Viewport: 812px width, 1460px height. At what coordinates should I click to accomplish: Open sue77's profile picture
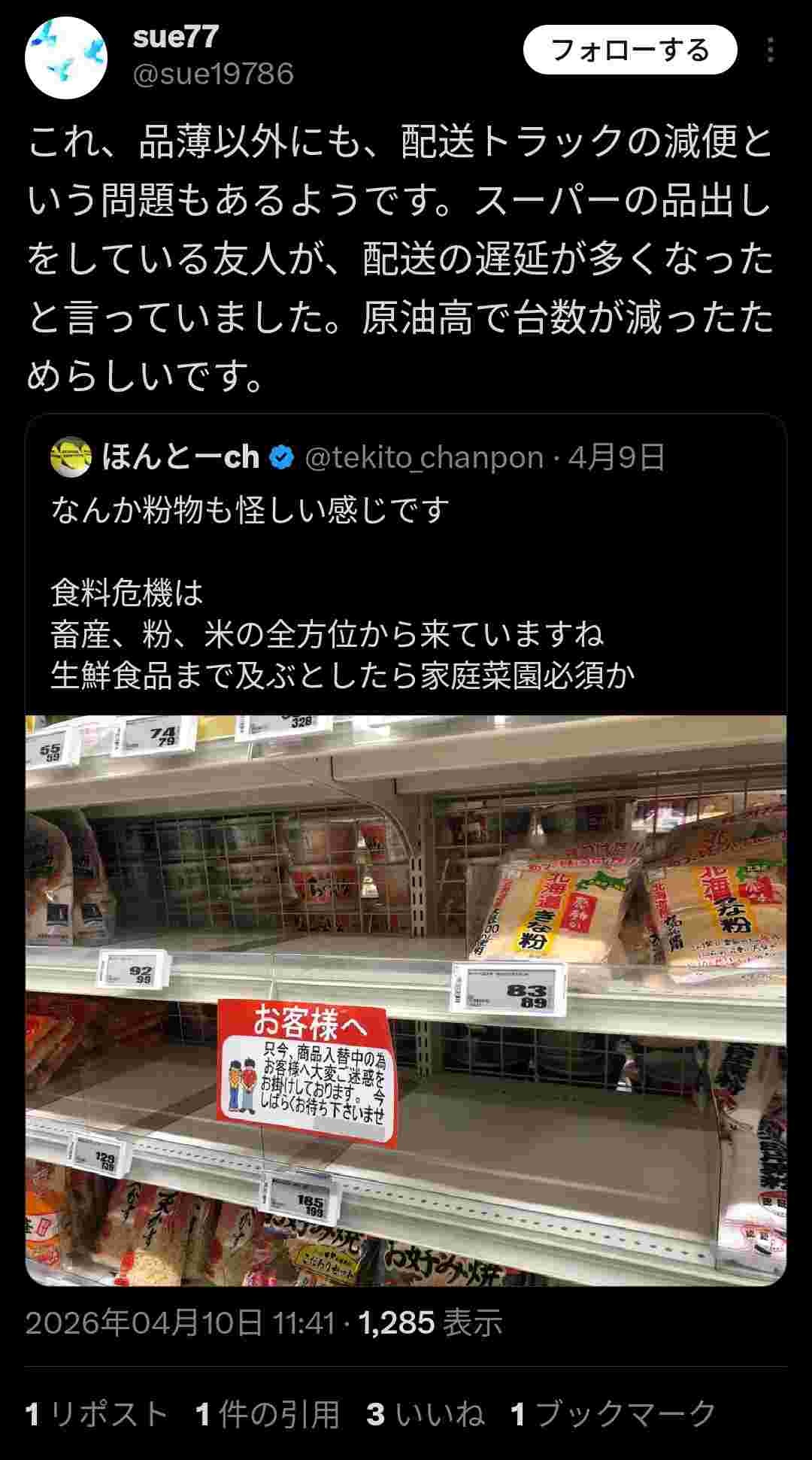click(x=66, y=57)
